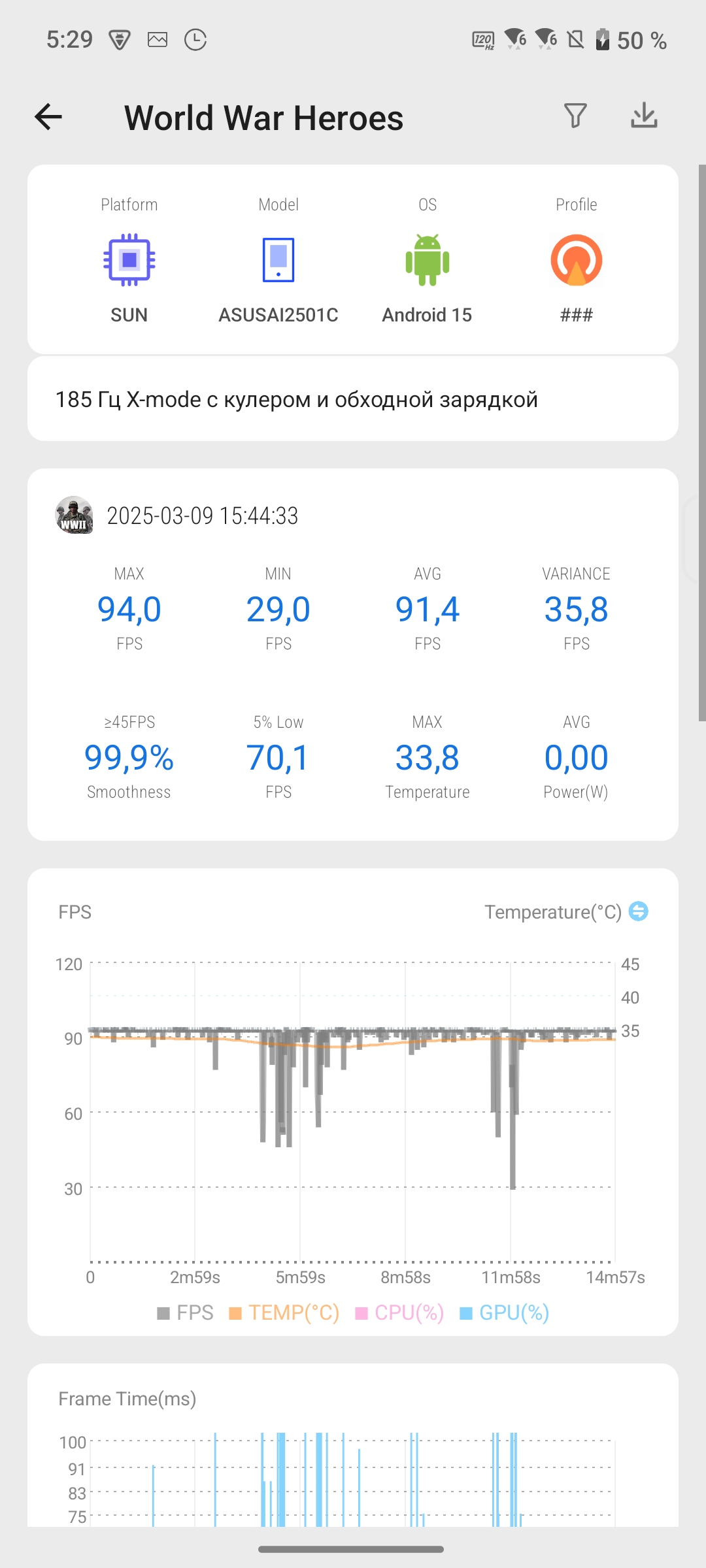The height and width of the screenshot is (1568, 706).
Task: Toggle the TEMP(°C) legend series
Action: click(284, 1313)
